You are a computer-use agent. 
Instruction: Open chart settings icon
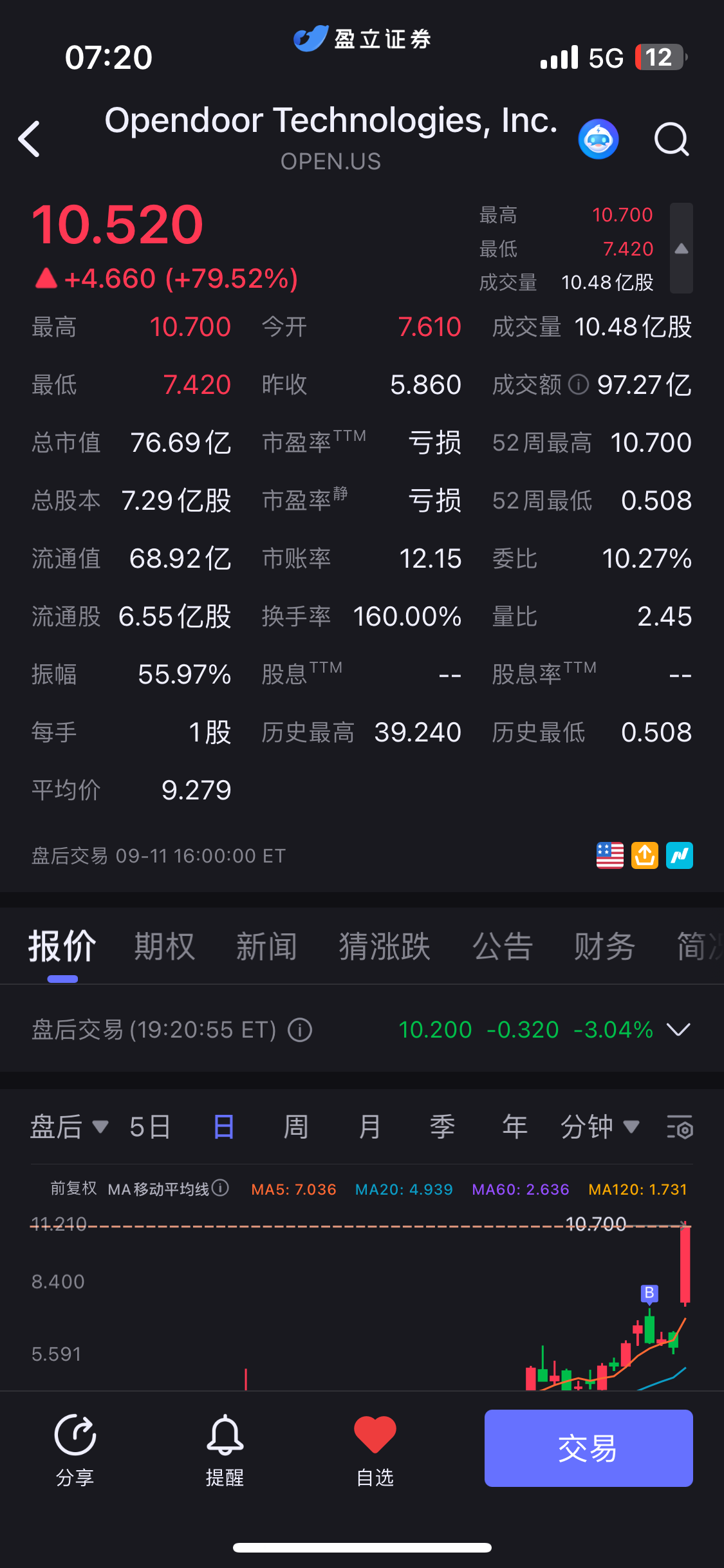(680, 1127)
